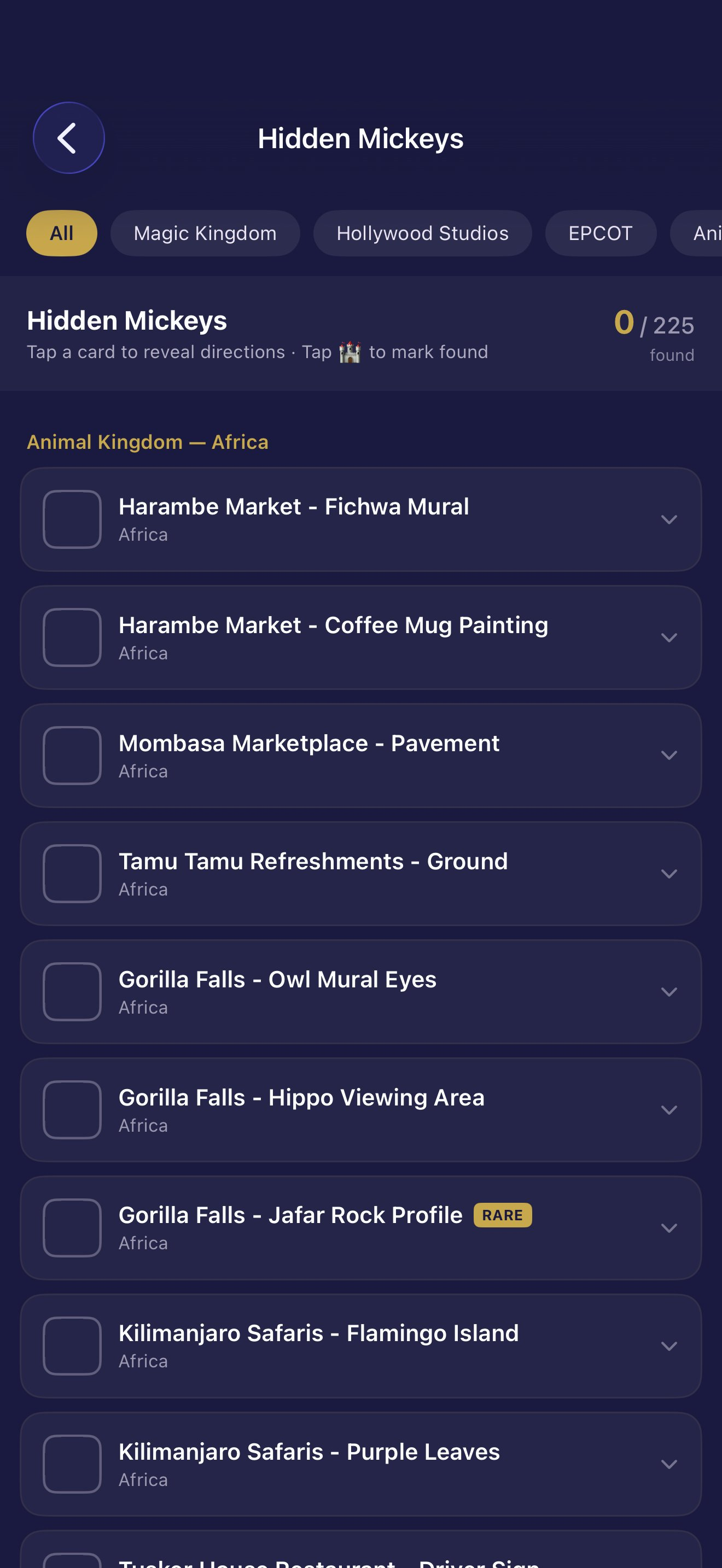Expand Kilimanjaro Safaris Purple Leaves card
The height and width of the screenshot is (1568, 722).
tap(668, 1464)
